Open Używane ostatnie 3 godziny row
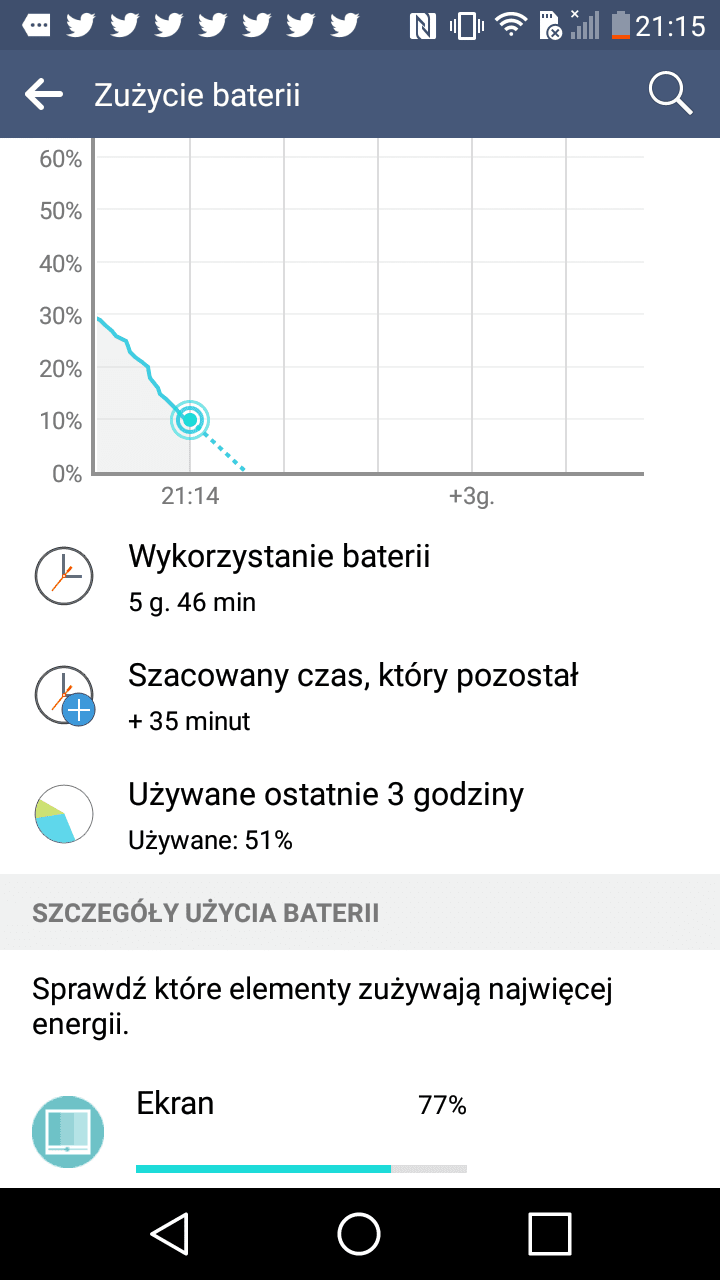This screenshot has width=720, height=1280. coord(360,815)
